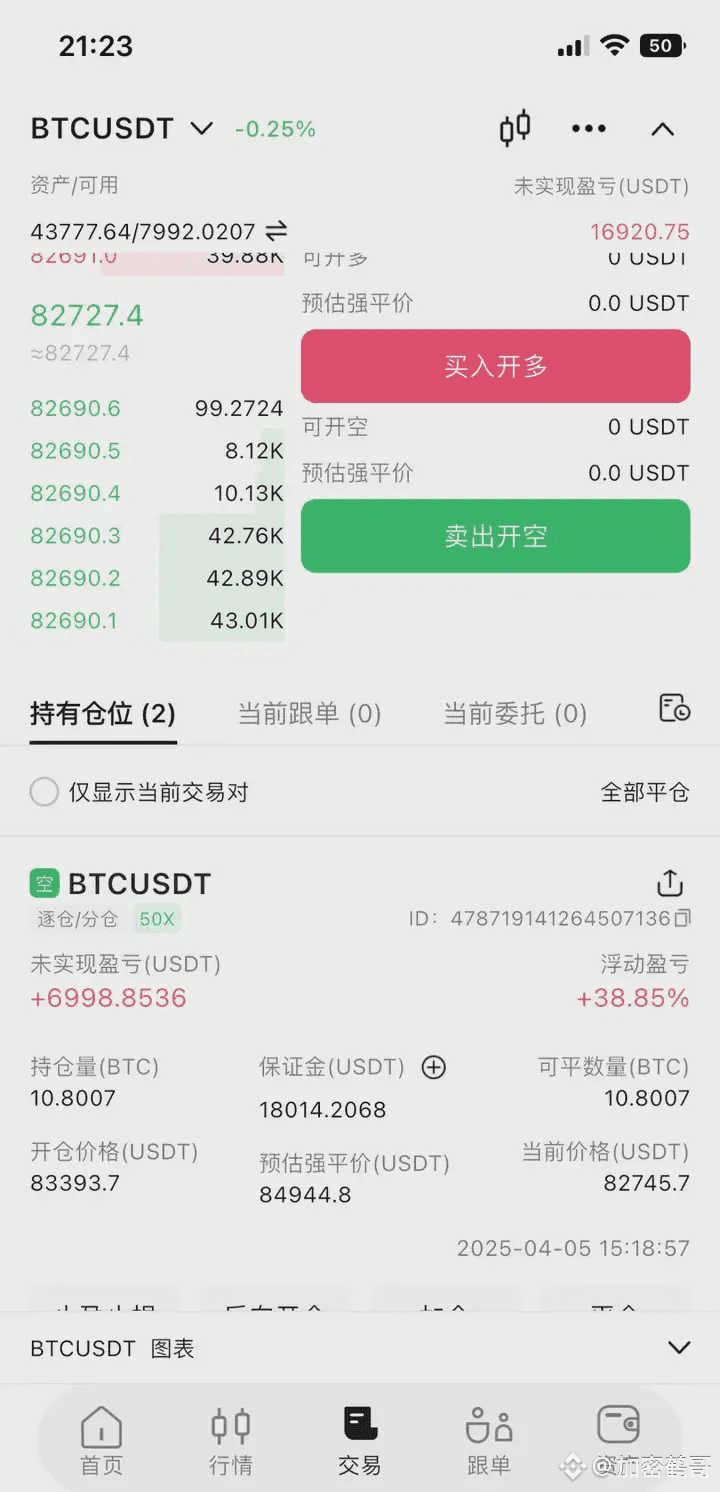Go to the 首页 tab
The height and width of the screenshot is (1492, 720).
pos(101,1441)
